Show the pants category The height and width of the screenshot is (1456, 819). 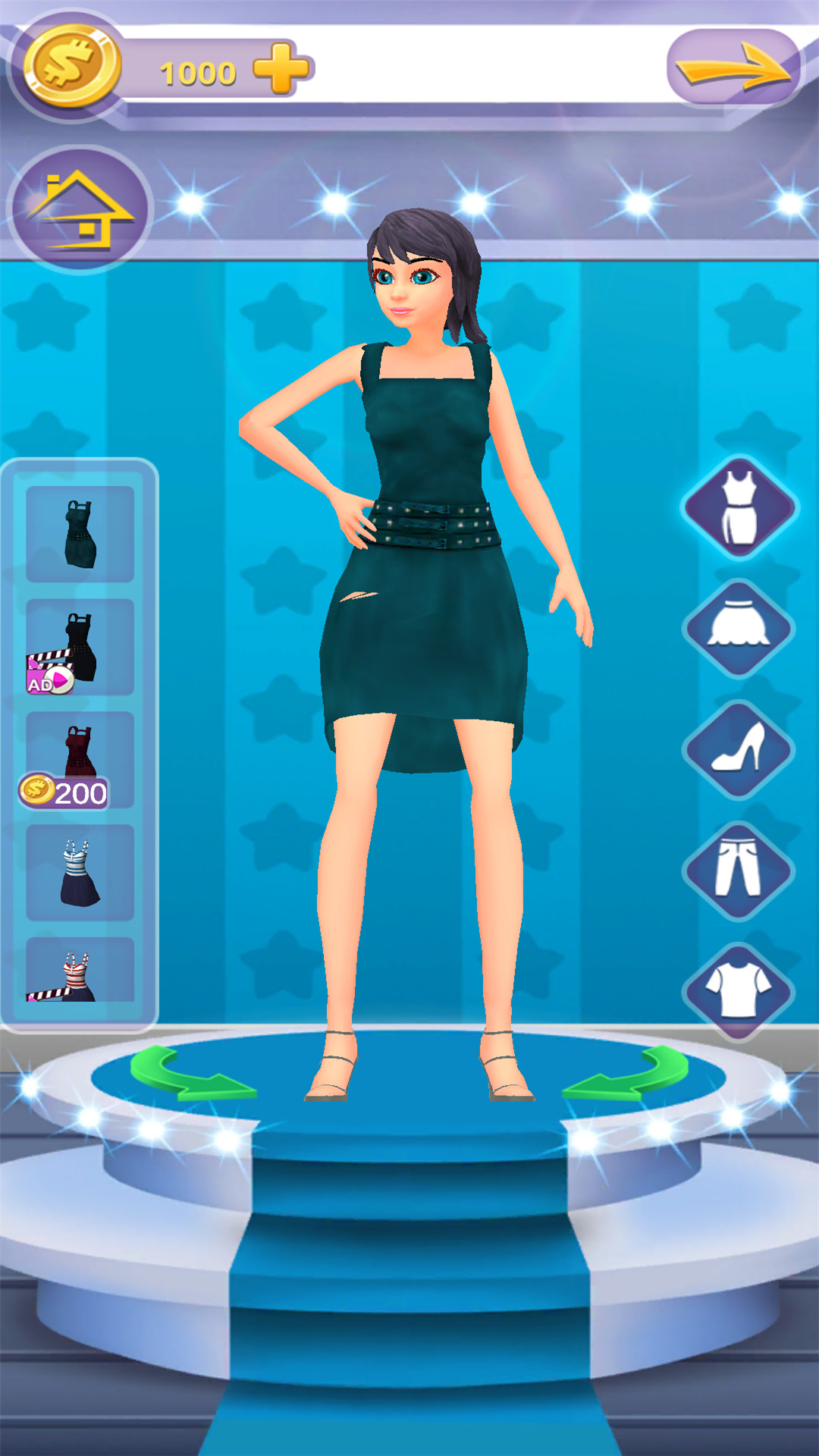click(x=739, y=871)
